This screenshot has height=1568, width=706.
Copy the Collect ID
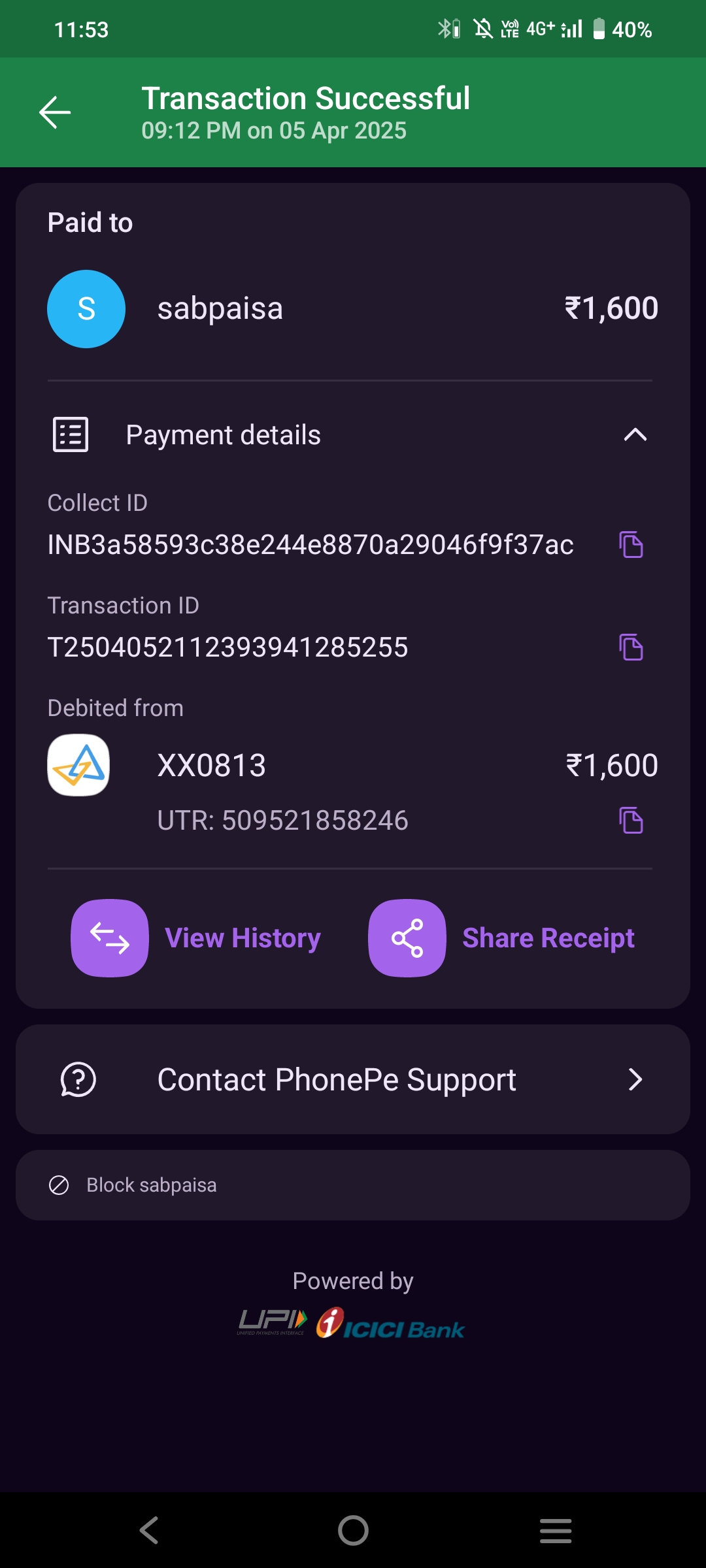pos(631,544)
